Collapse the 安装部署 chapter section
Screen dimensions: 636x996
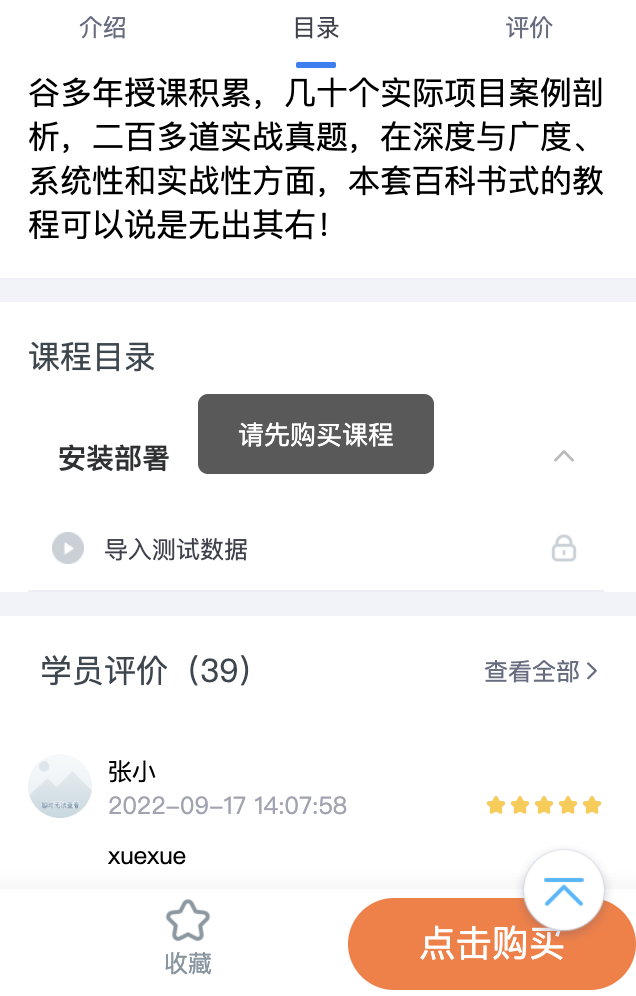coord(564,457)
